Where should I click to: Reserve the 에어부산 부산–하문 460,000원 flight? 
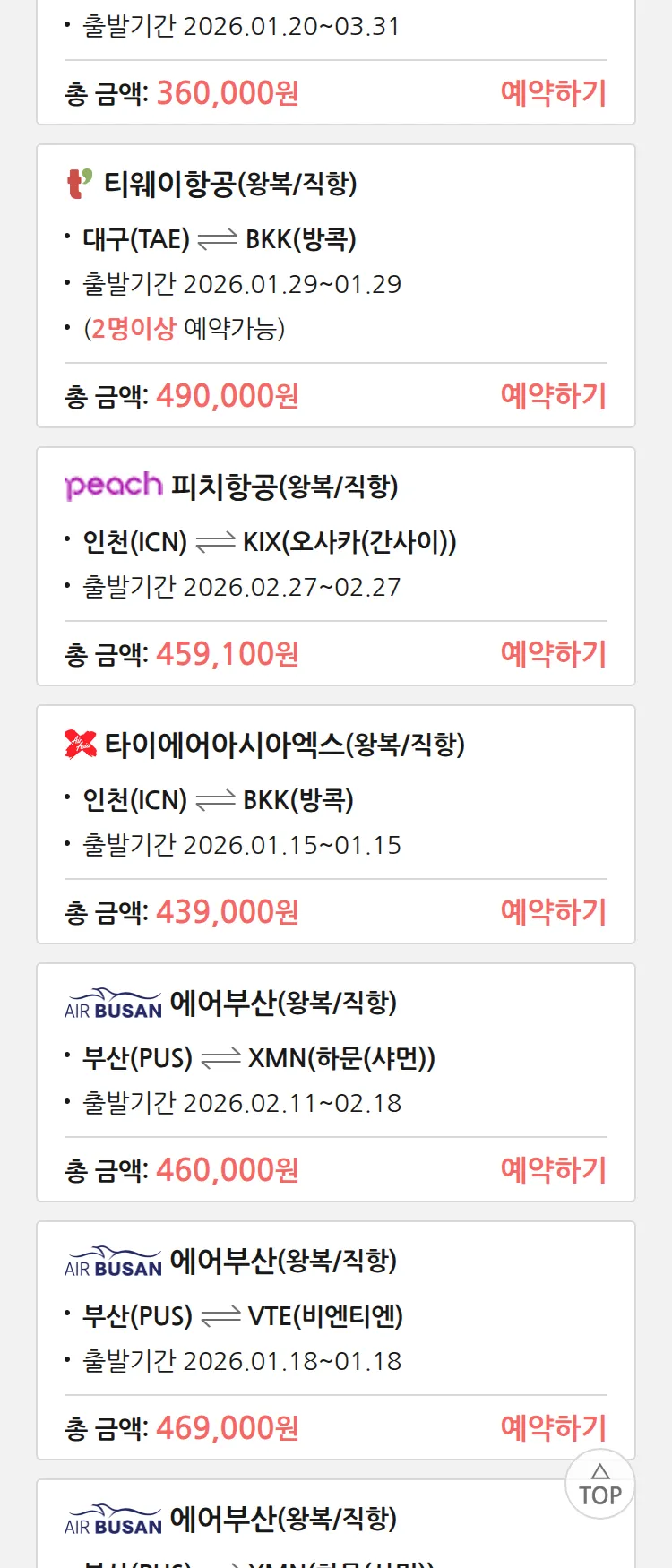[553, 1170]
